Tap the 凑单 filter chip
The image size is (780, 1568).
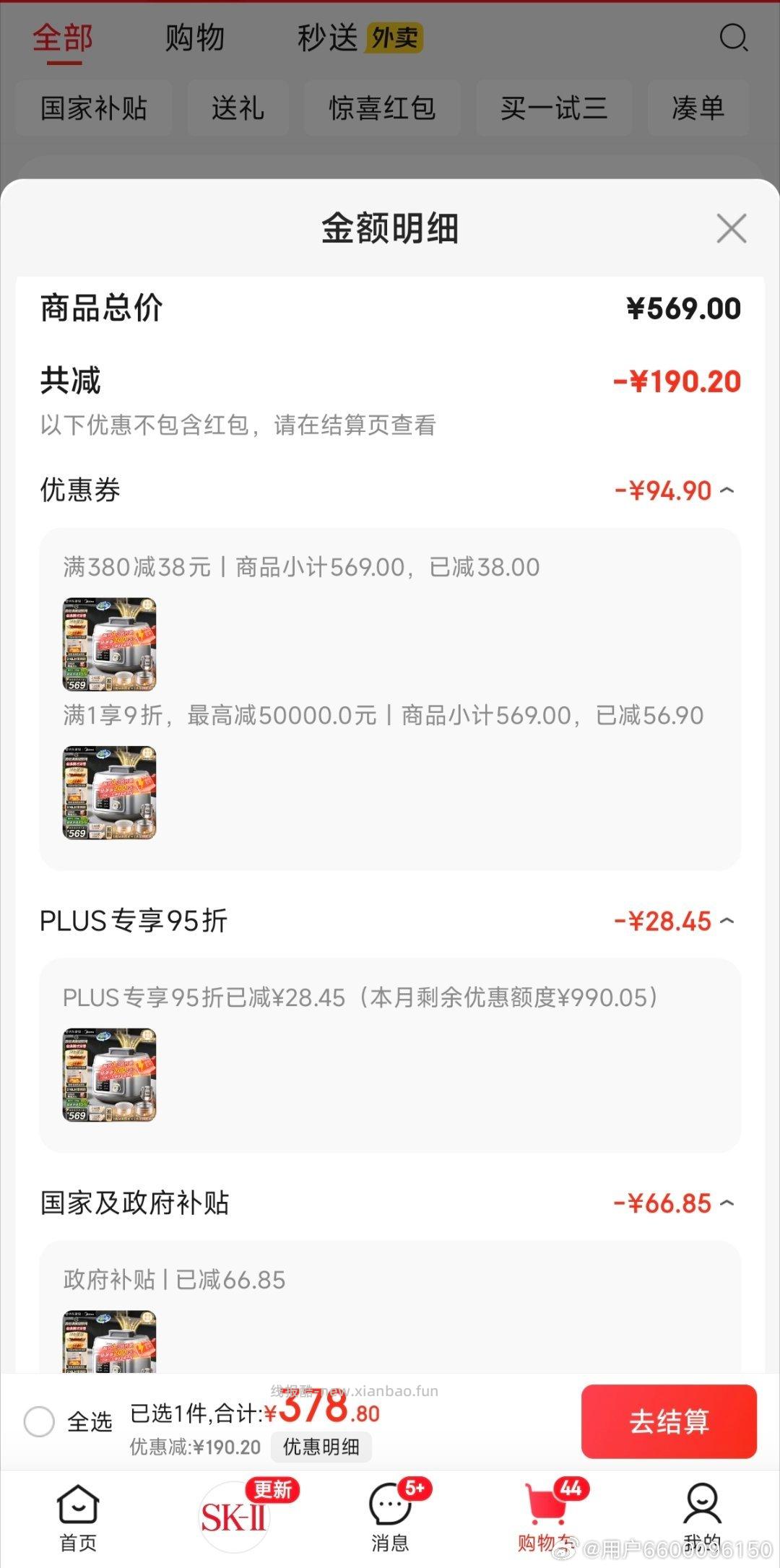tap(698, 108)
